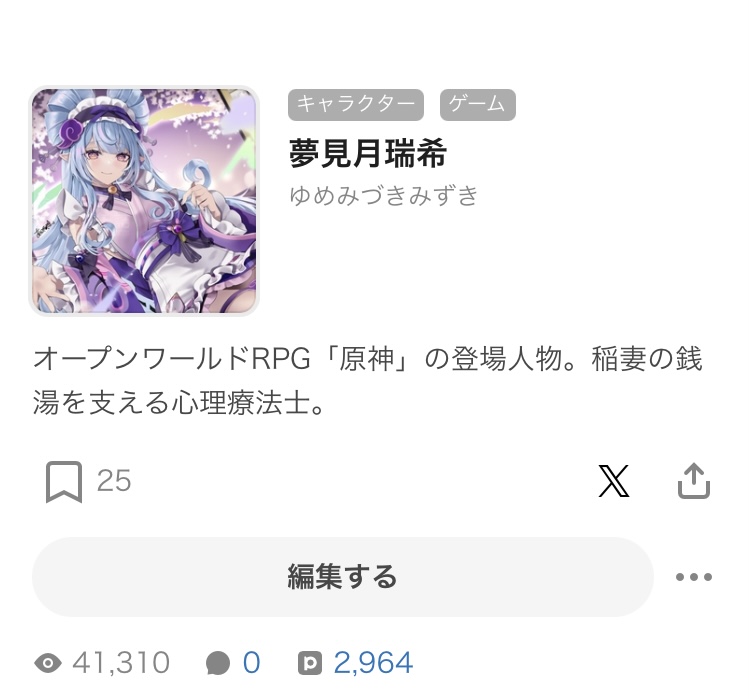Open the three-dot overflow menu
Screen dimensions: 750x699
pos(693,577)
